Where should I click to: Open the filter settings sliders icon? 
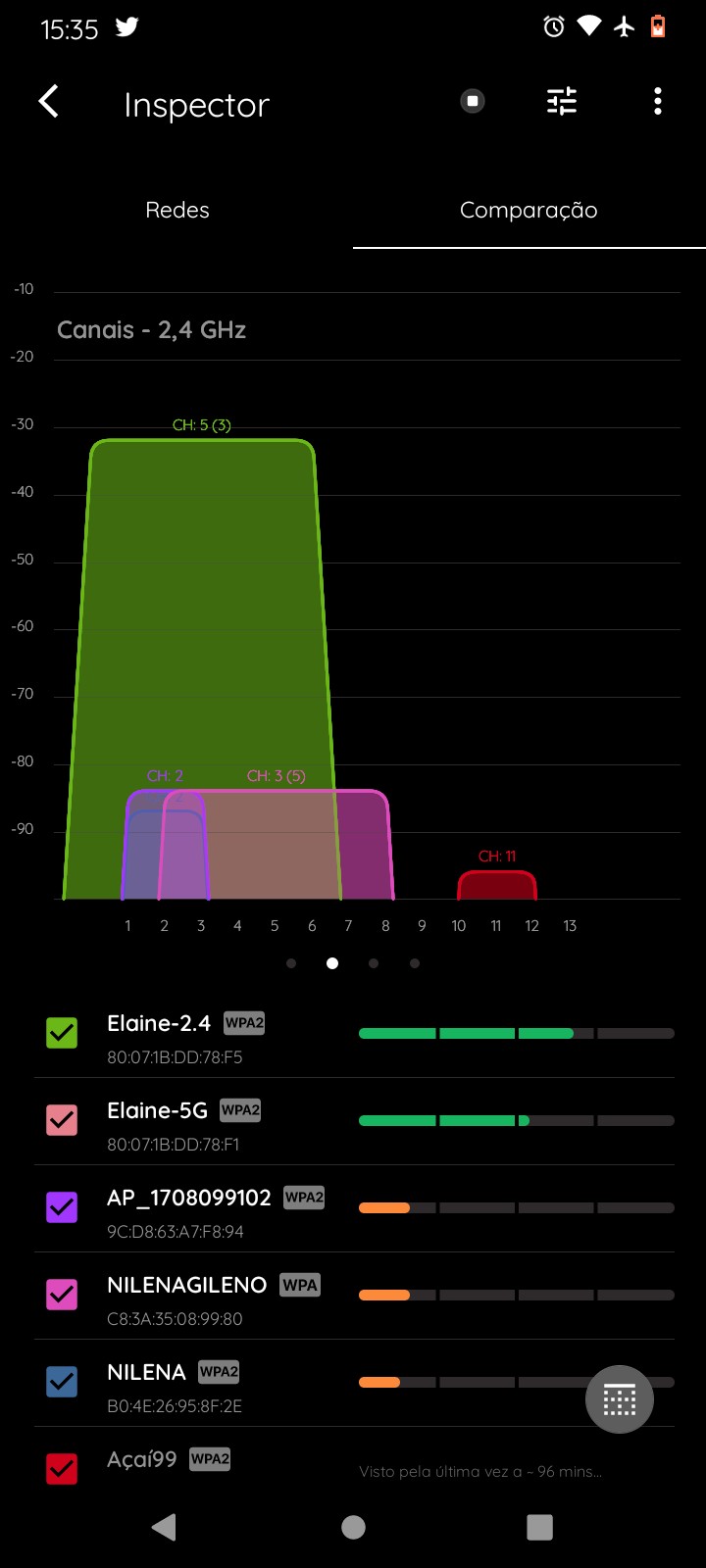click(562, 102)
